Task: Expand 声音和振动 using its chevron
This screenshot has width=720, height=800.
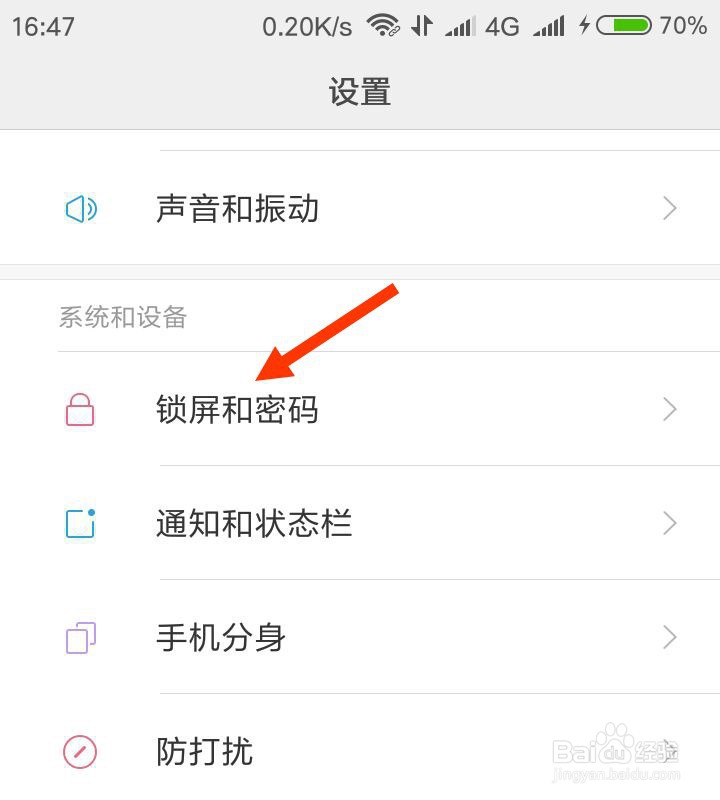Action: pyautogui.click(x=668, y=209)
